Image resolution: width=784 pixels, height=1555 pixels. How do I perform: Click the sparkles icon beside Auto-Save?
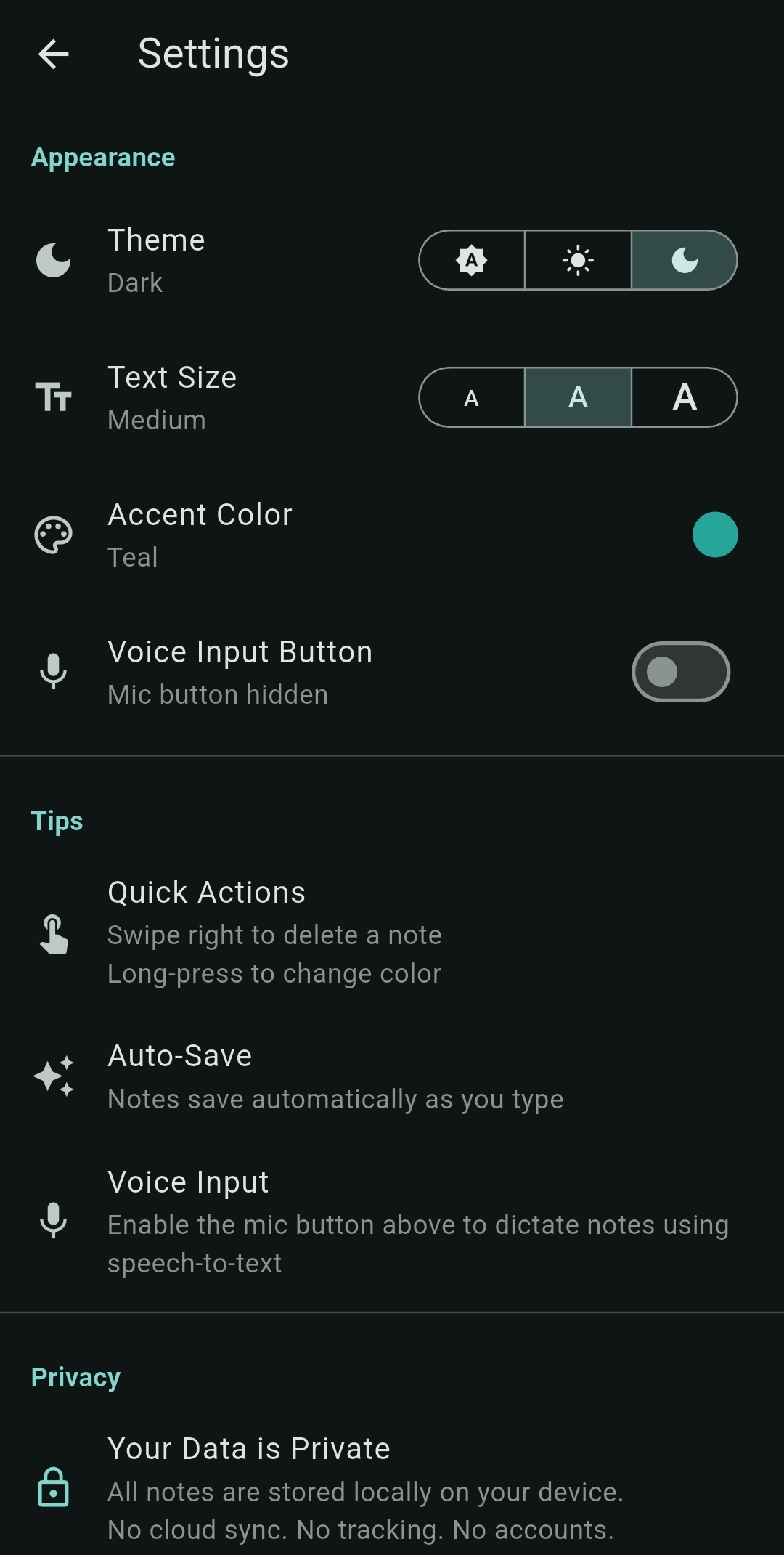point(53,1076)
